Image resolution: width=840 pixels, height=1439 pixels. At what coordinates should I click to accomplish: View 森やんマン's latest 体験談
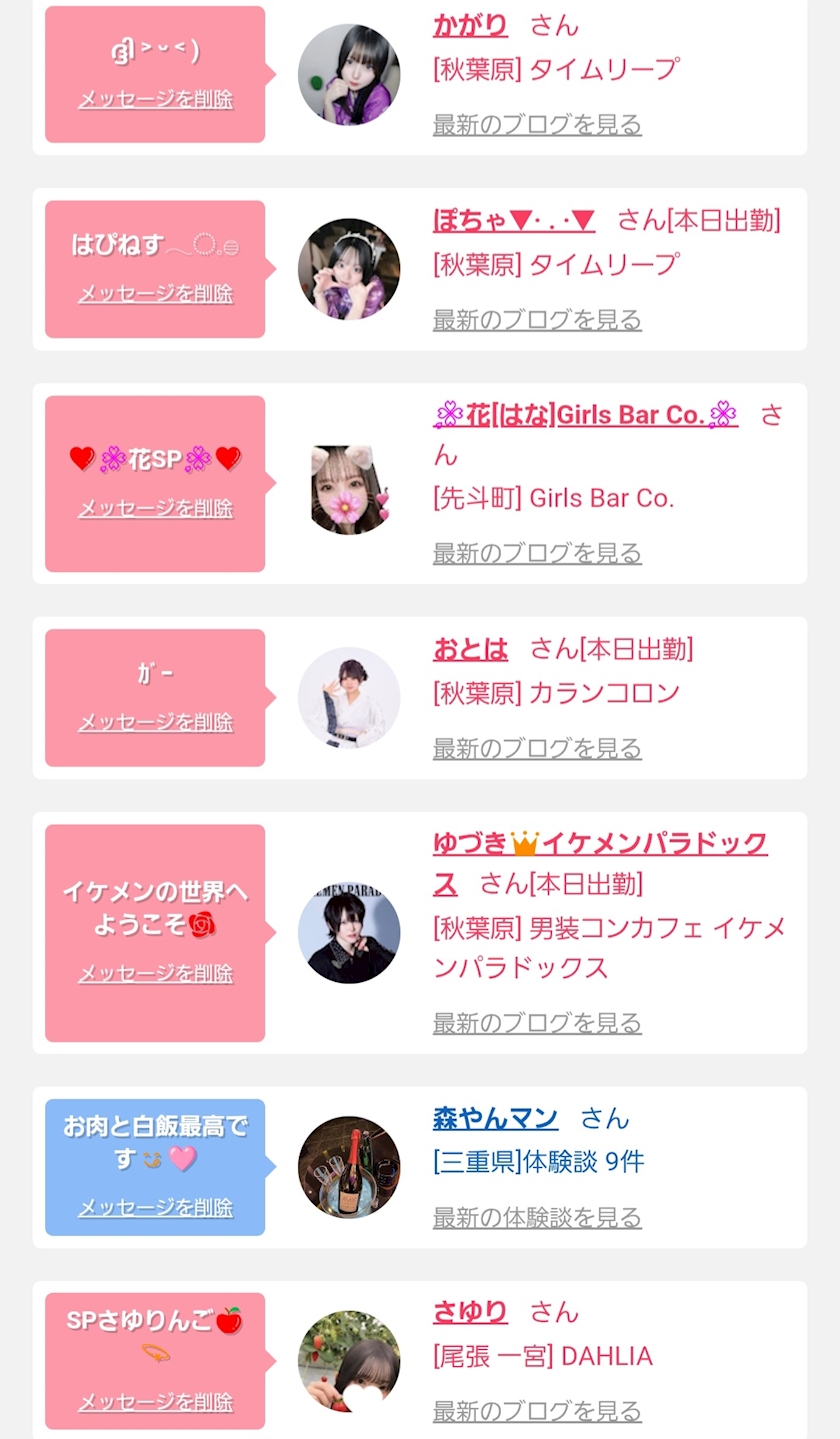click(x=537, y=1217)
